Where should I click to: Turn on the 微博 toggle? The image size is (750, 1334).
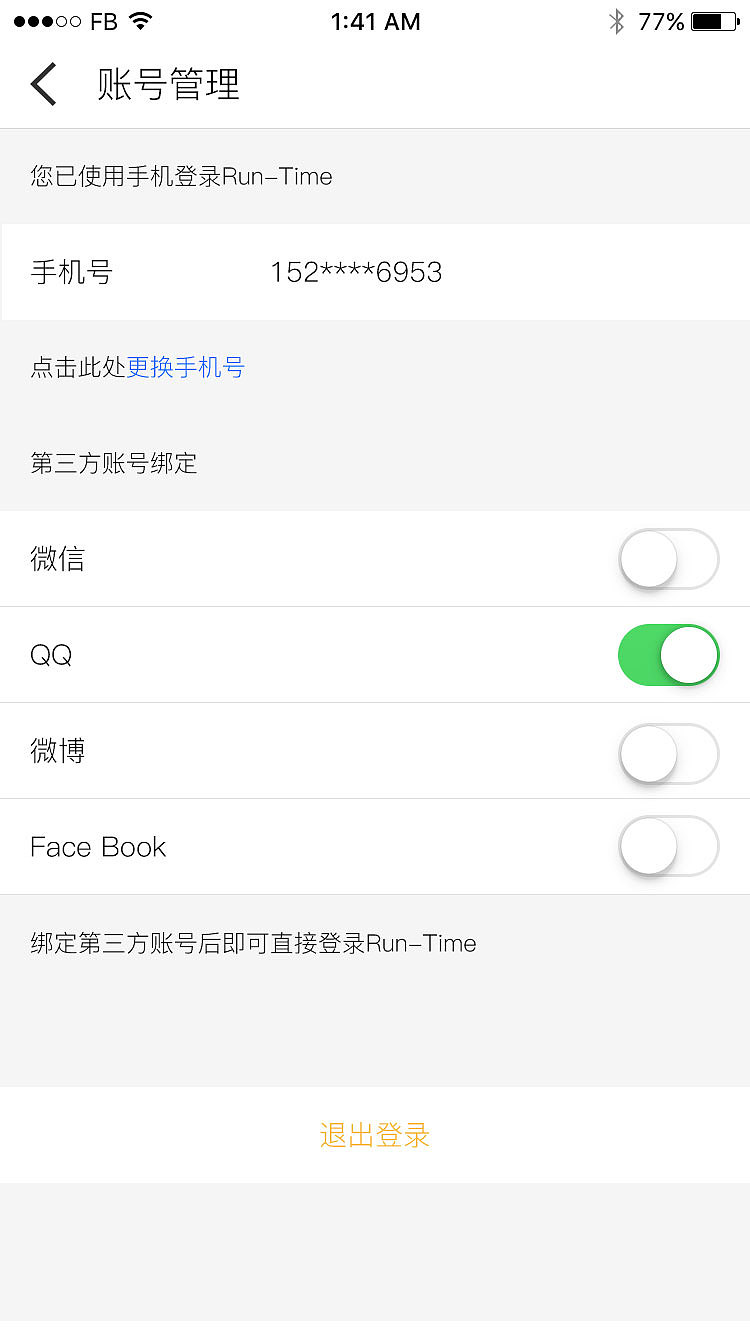point(668,751)
